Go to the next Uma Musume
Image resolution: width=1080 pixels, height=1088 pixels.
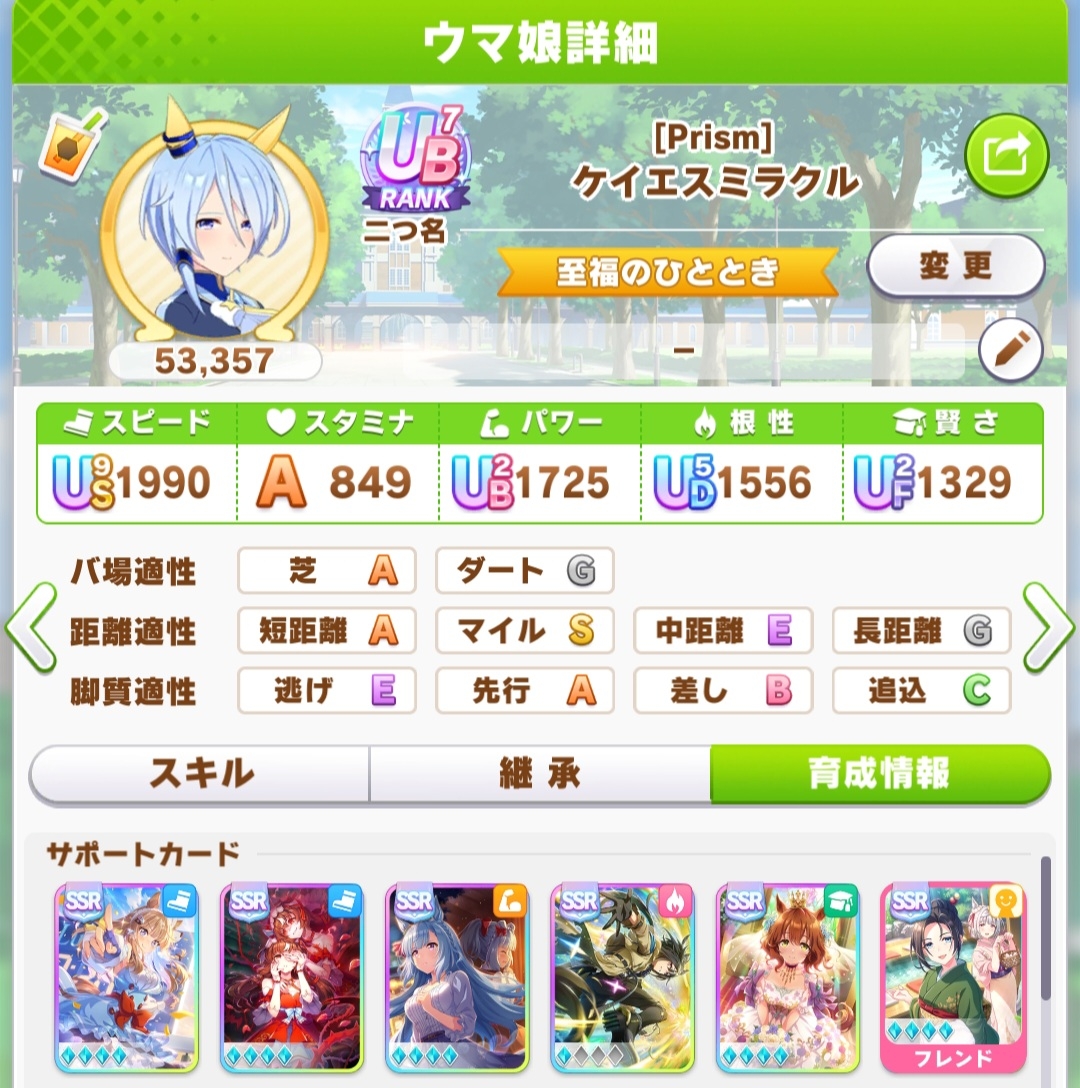[x=1048, y=628]
